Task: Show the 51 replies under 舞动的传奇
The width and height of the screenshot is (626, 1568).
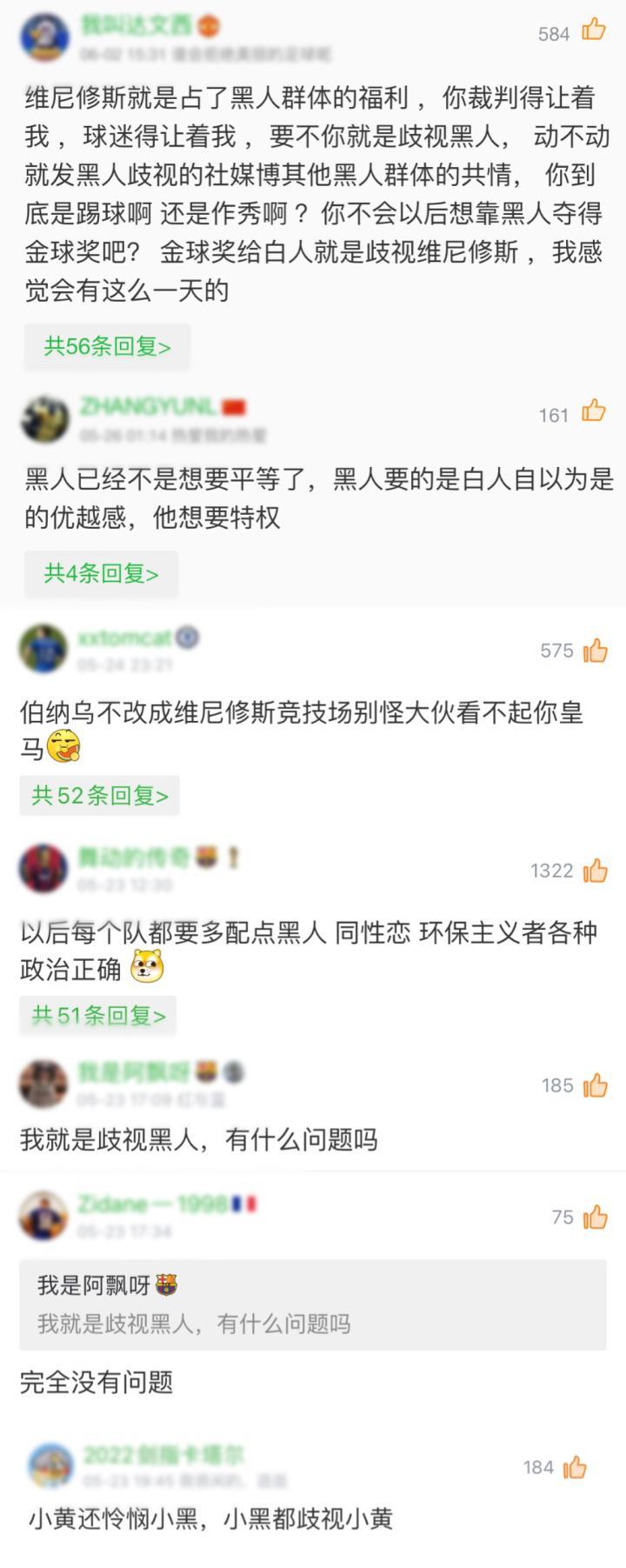Action: [100, 1016]
